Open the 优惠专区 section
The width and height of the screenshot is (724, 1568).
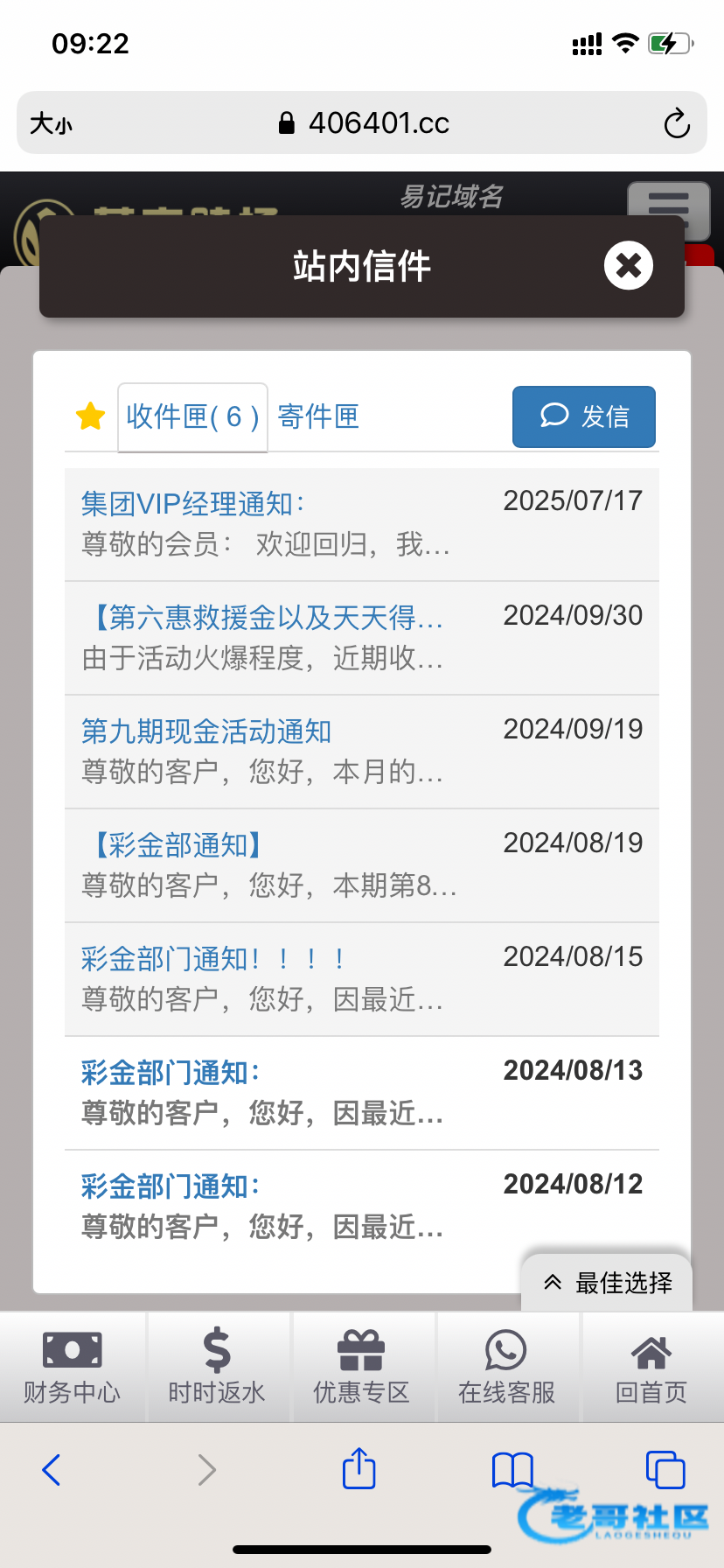pyautogui.click(x=362, y=1367)
